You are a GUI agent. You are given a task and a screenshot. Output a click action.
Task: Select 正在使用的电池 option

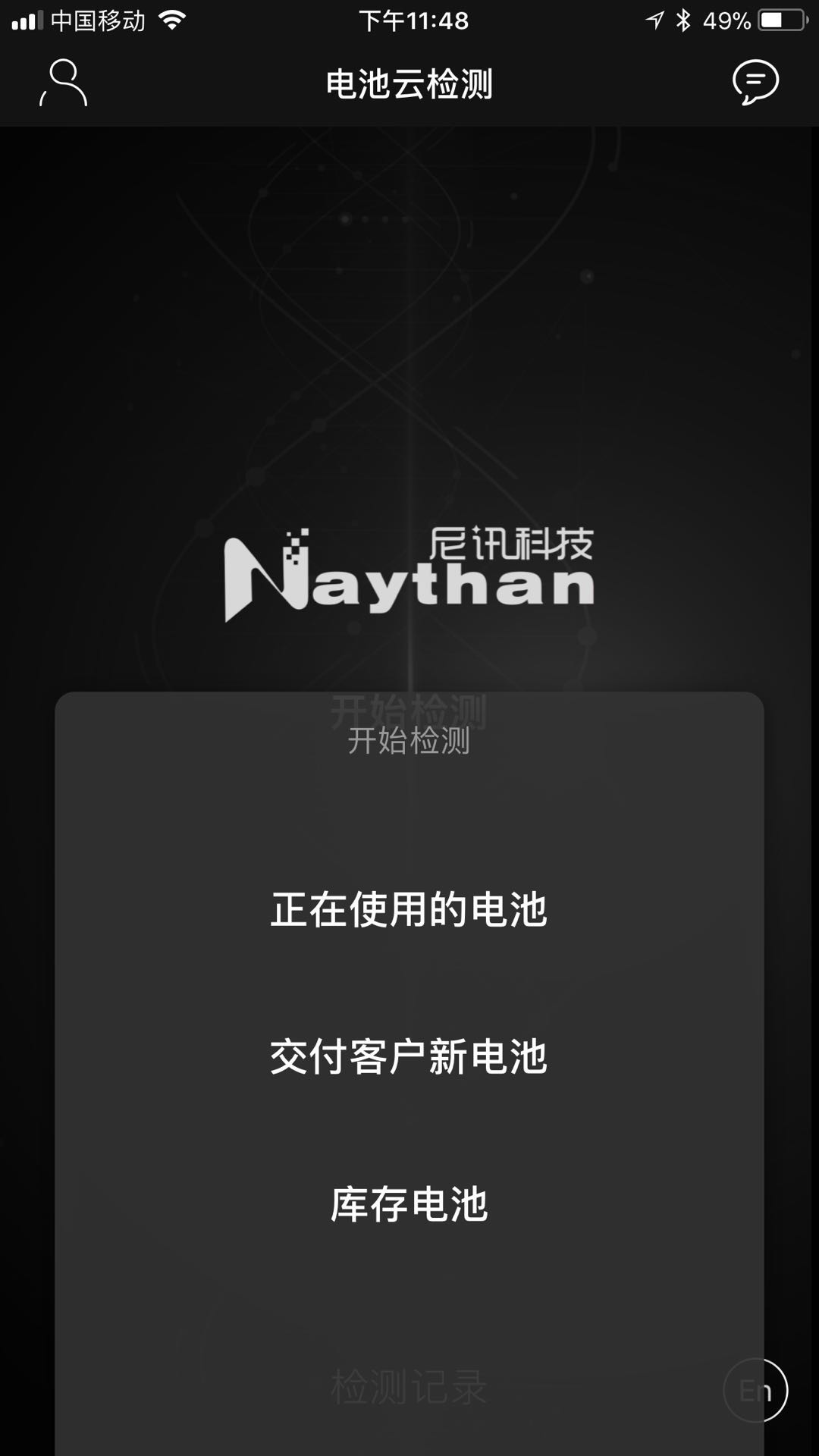coord(409,909)
